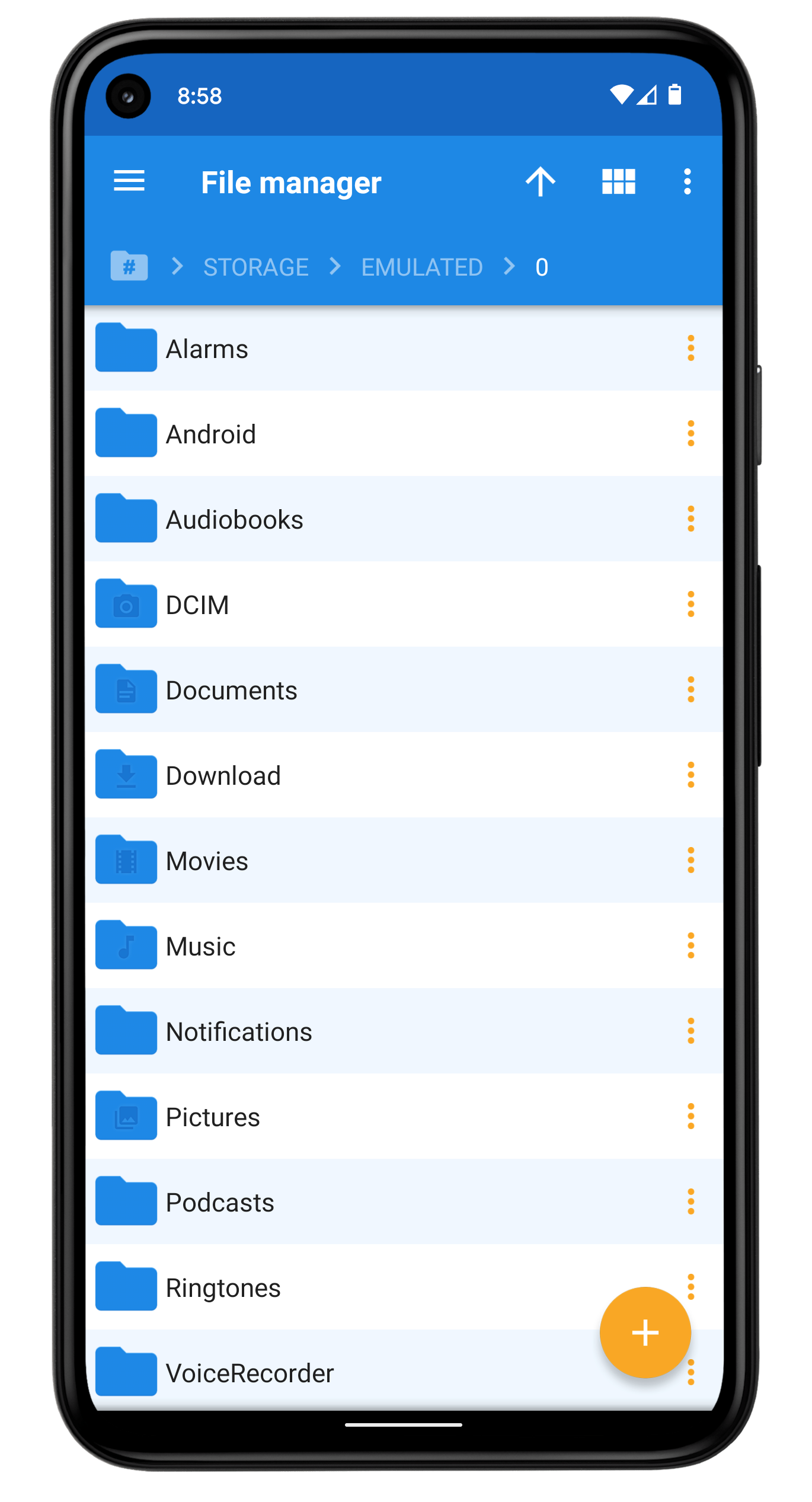Screen dimensions: 812x1502
Task: Switch to grid view layout
Action: click(x=618, y=181)
